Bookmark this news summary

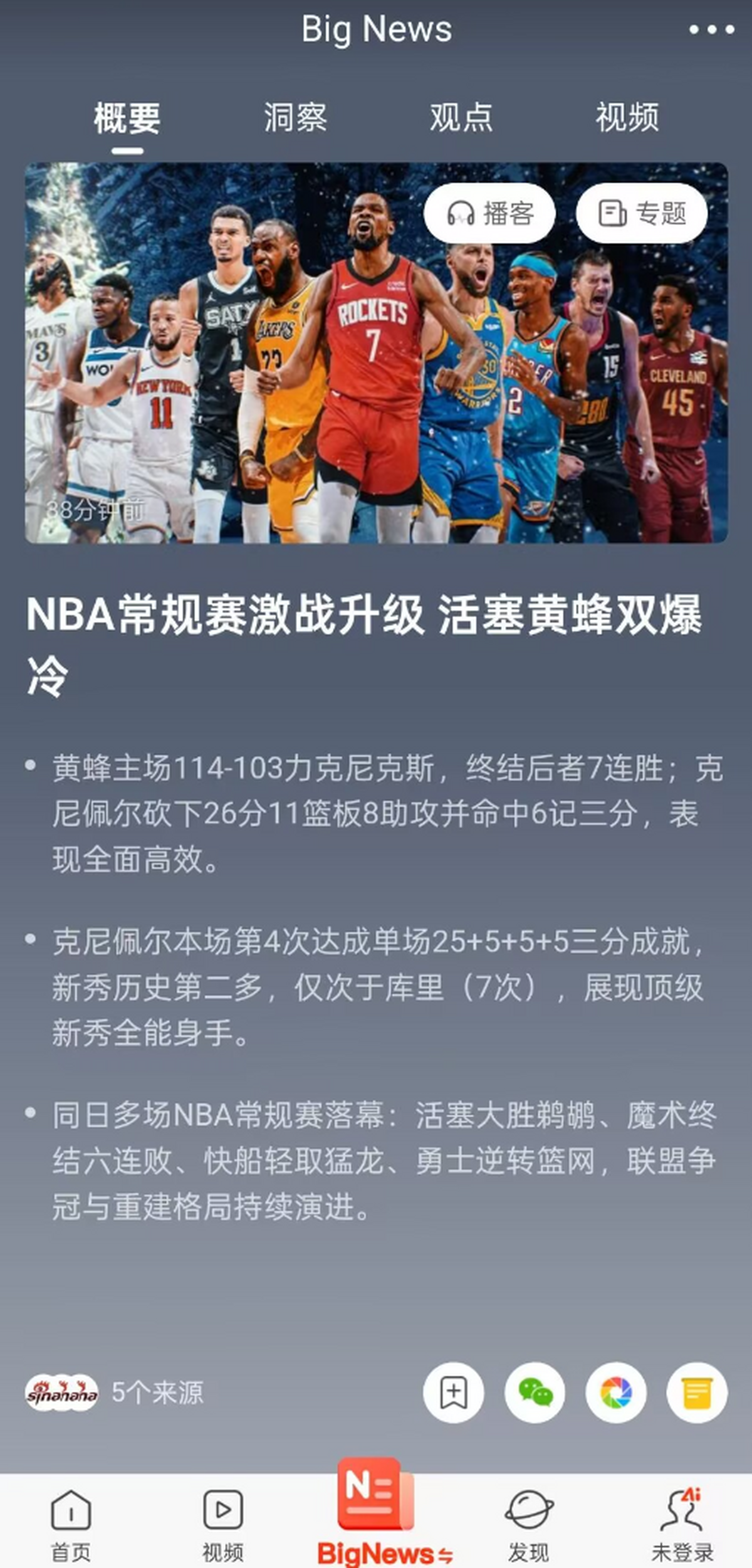point(453,1392)
